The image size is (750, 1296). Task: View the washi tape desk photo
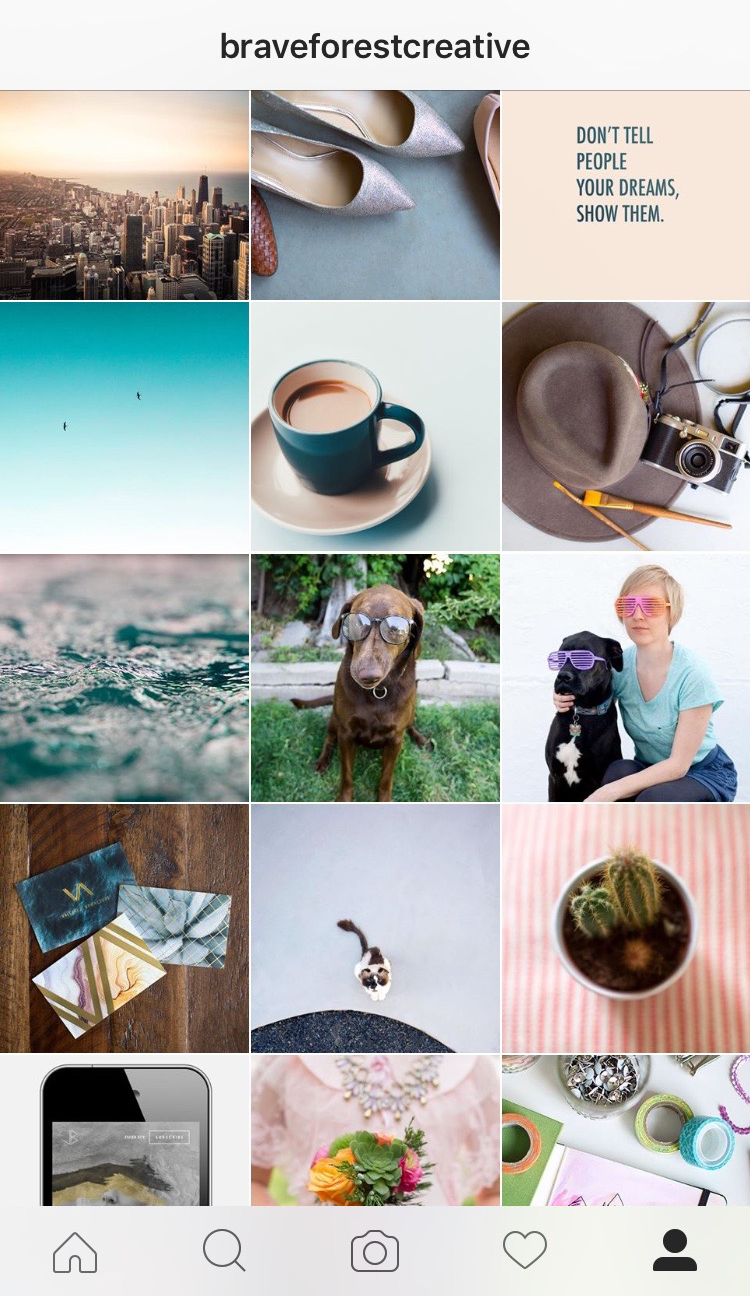click(626, 1130)
